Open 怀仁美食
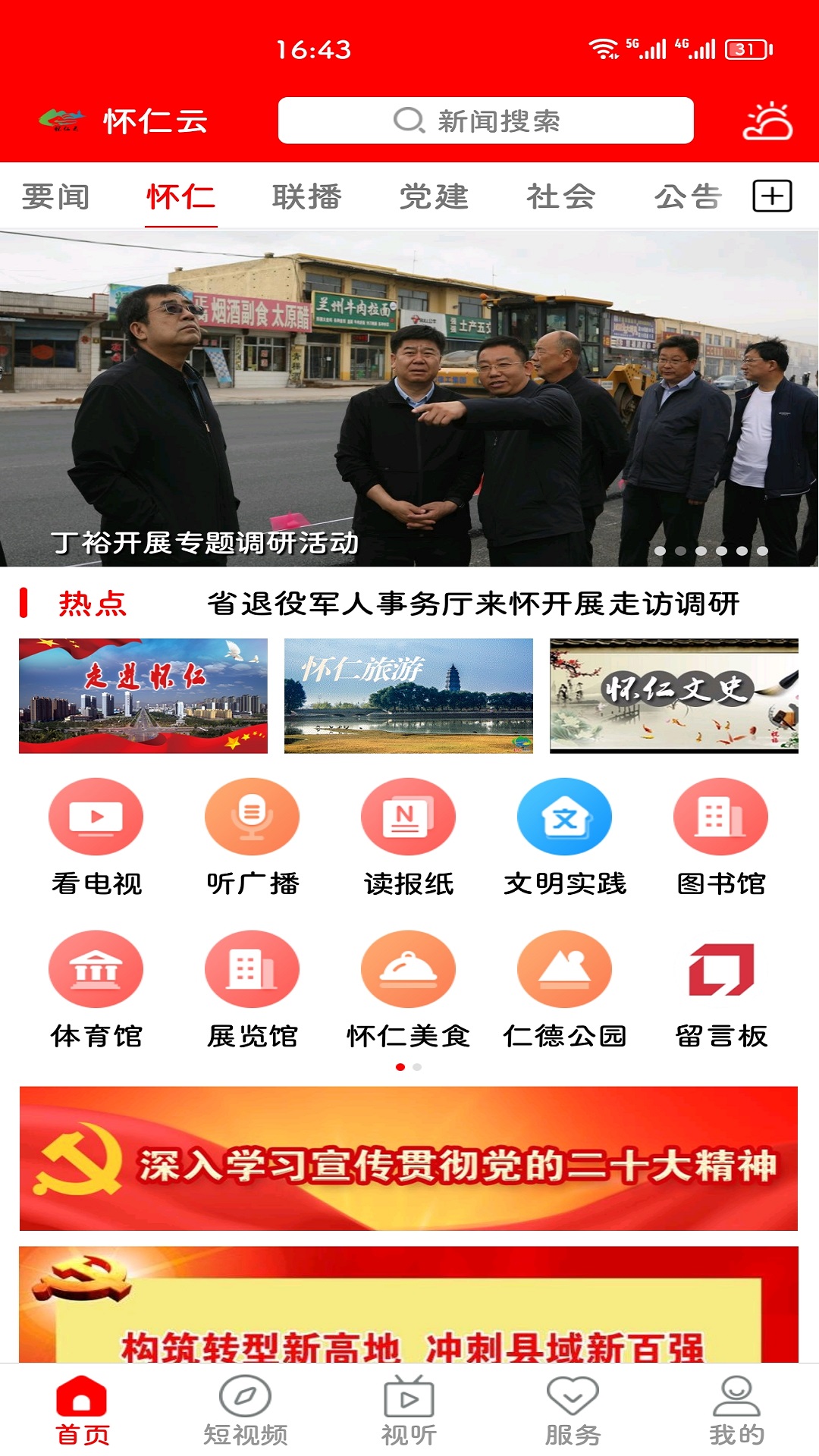This screenshot has height=1456, width=819. (409, 990)
